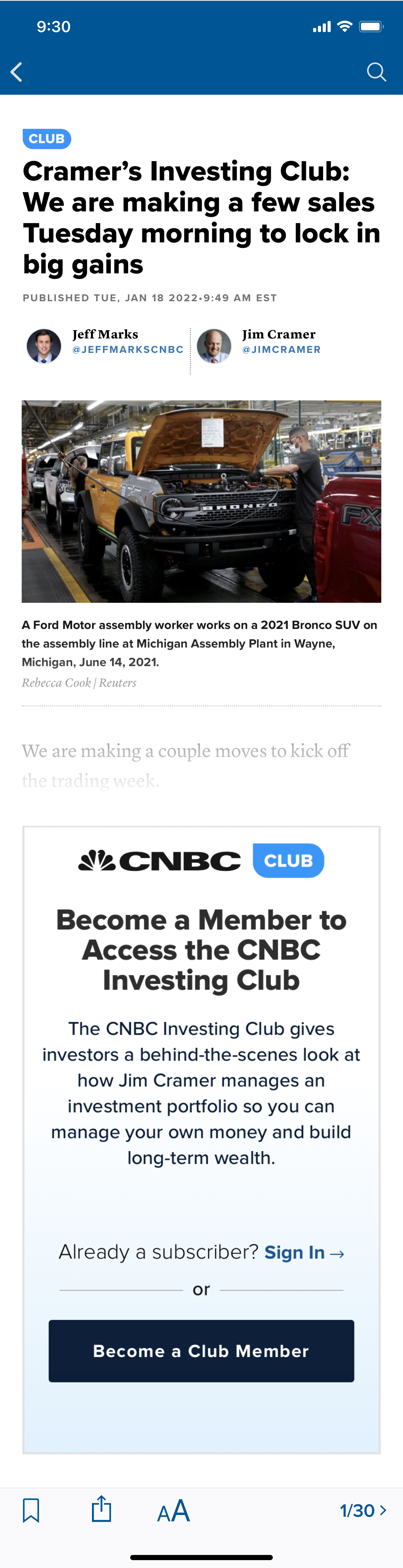Adjust text size with AA icon
Image resolution: width=403 pixels, height=1568 pixels.
[x=174, y=1511]
